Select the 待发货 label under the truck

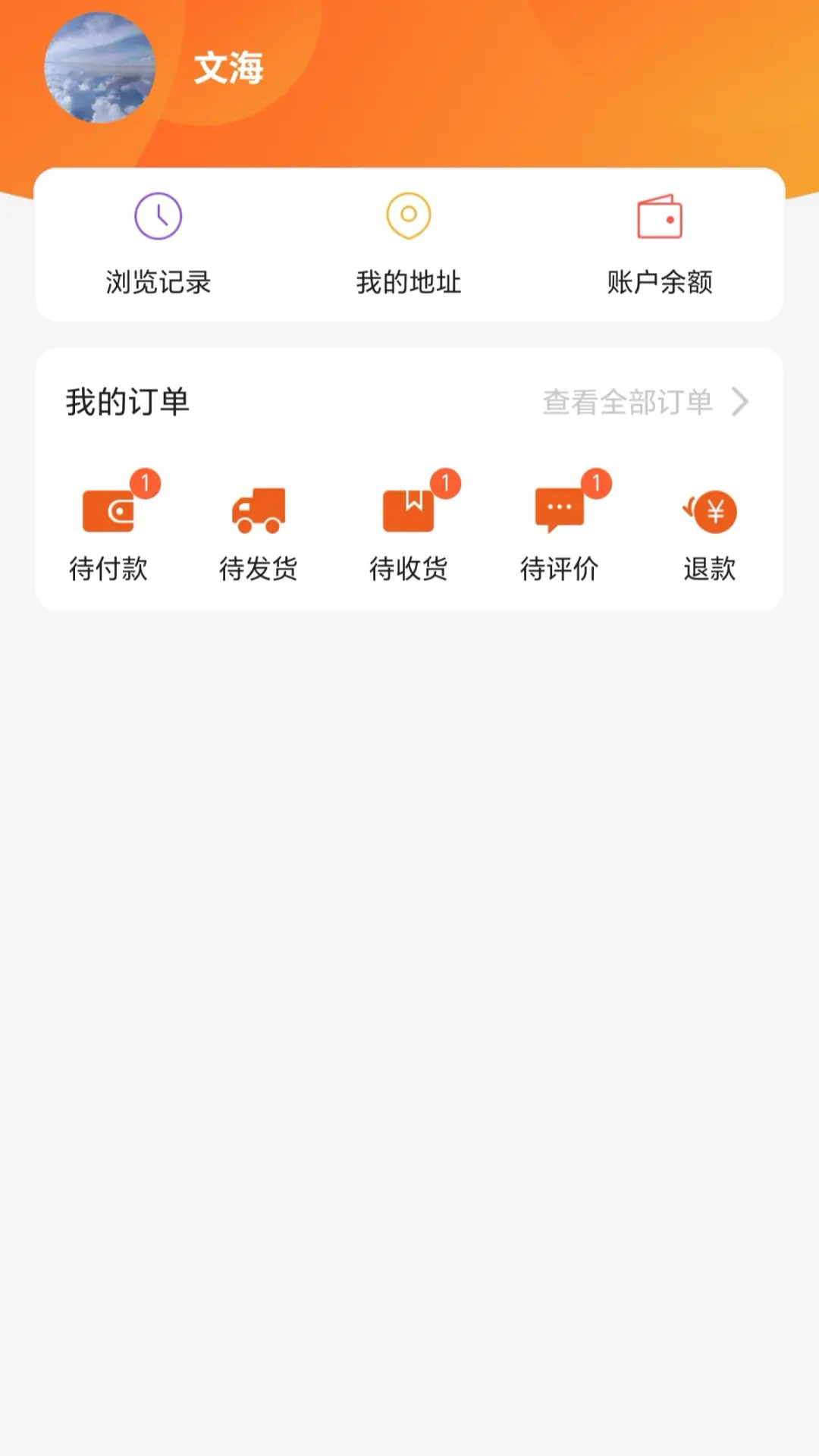pos(259,567)
